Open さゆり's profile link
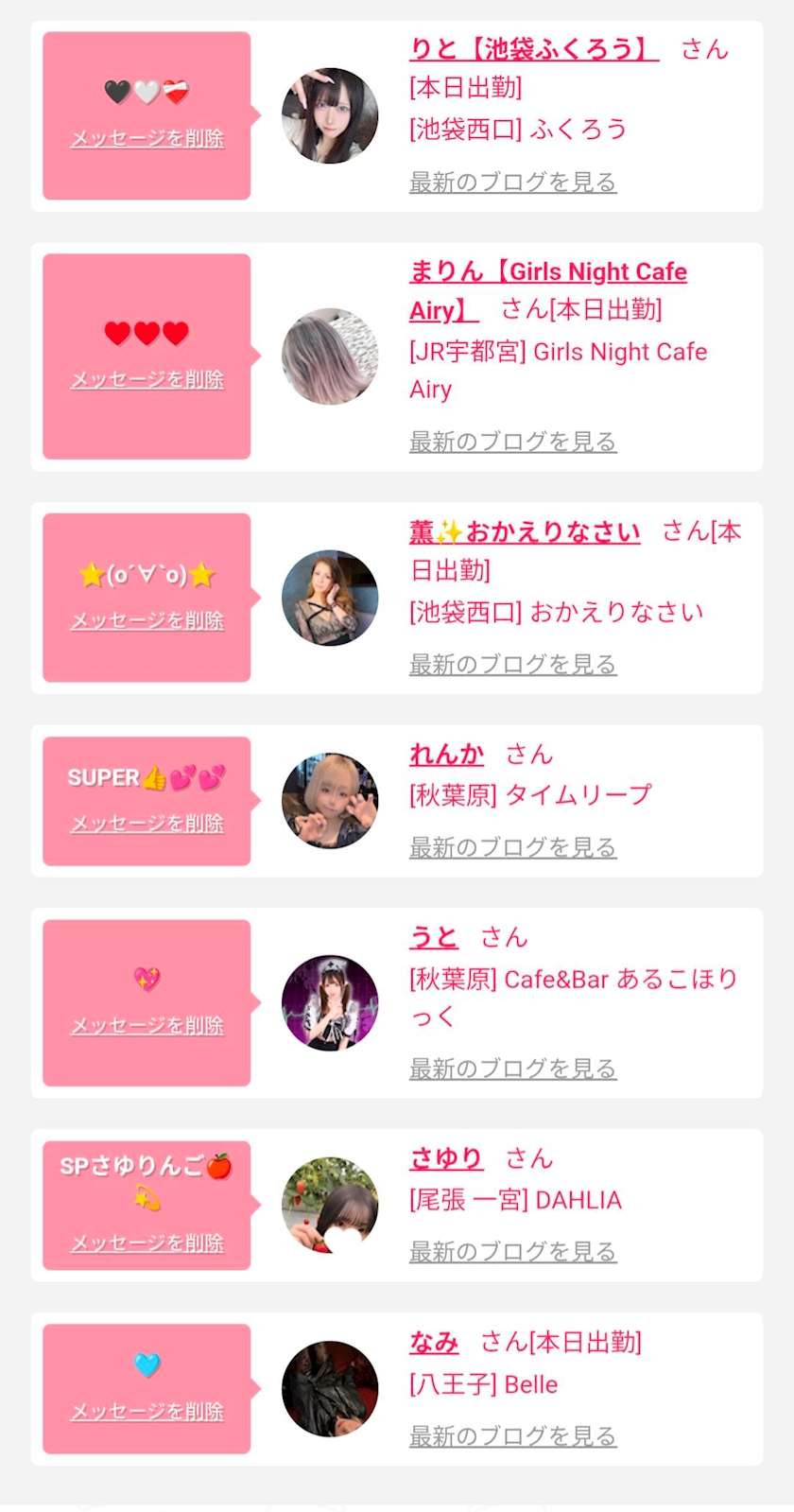This screenshot has height=1512, width=794. [x=445, y=1158]
